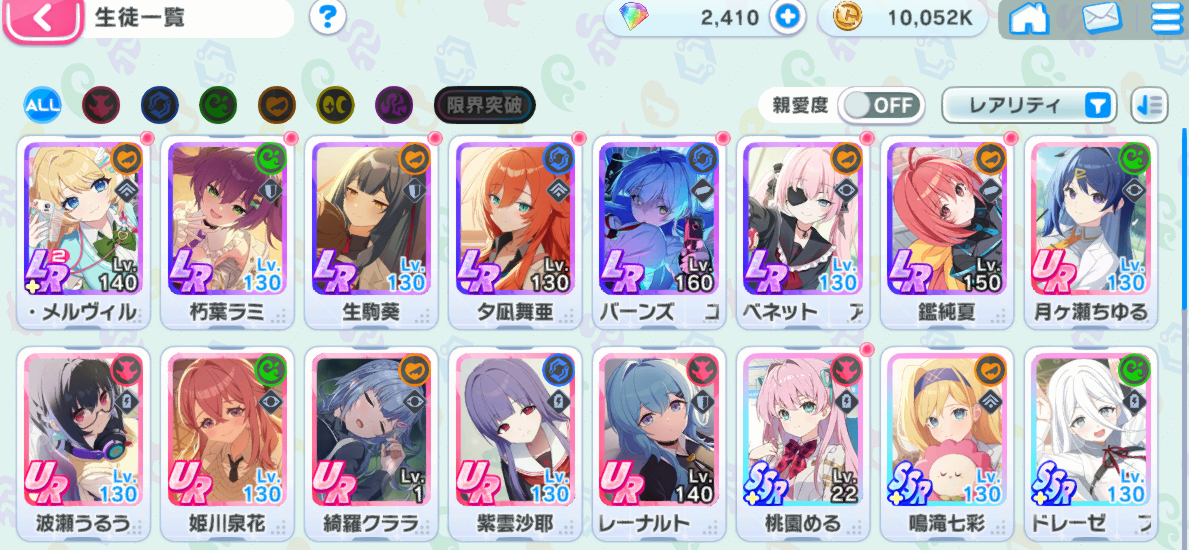Return to the home screen
The width and height of the screenshot is (1189, 550).
(x=1028, y=19)
